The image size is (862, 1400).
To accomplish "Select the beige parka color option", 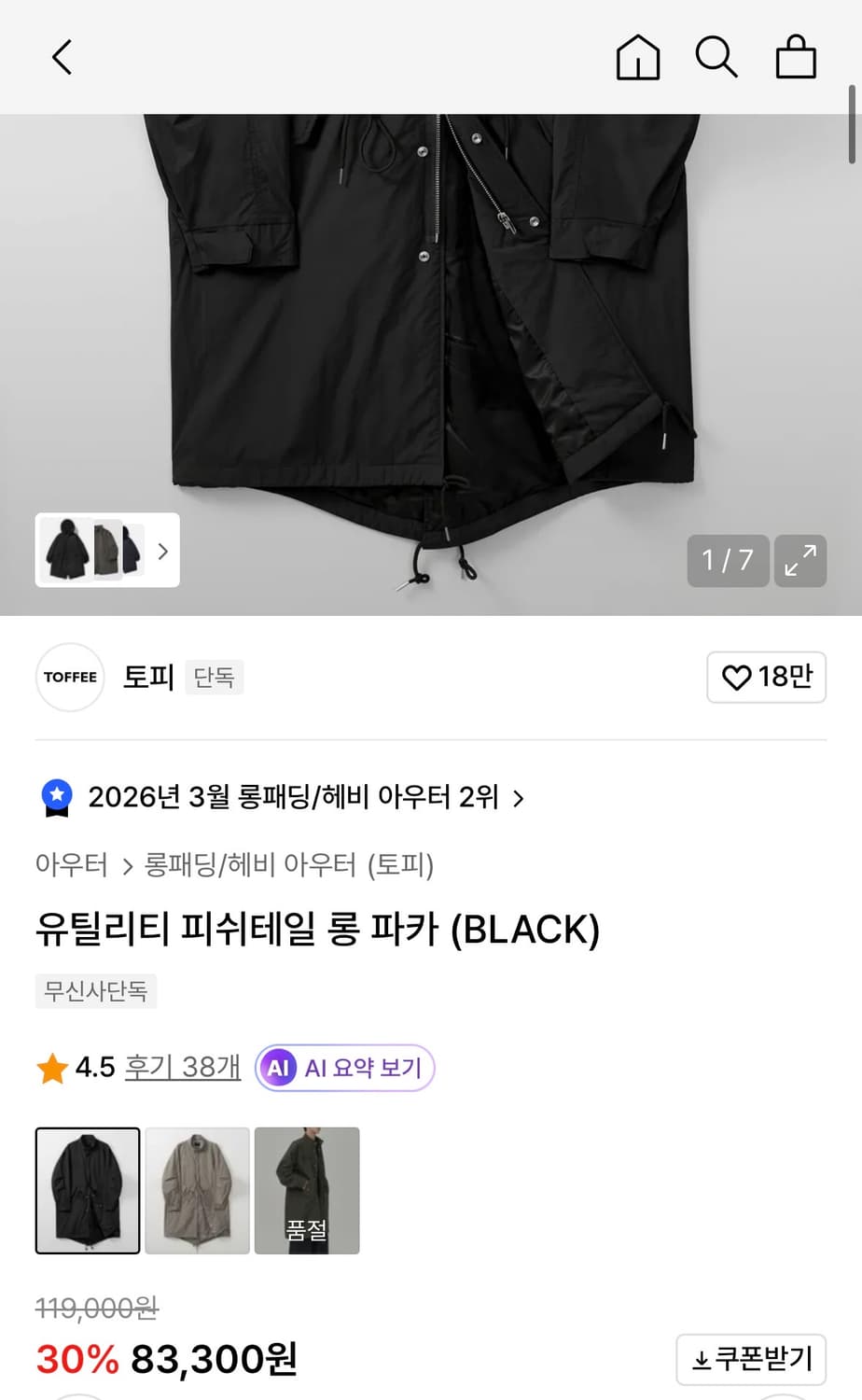I will [197, 1191].
